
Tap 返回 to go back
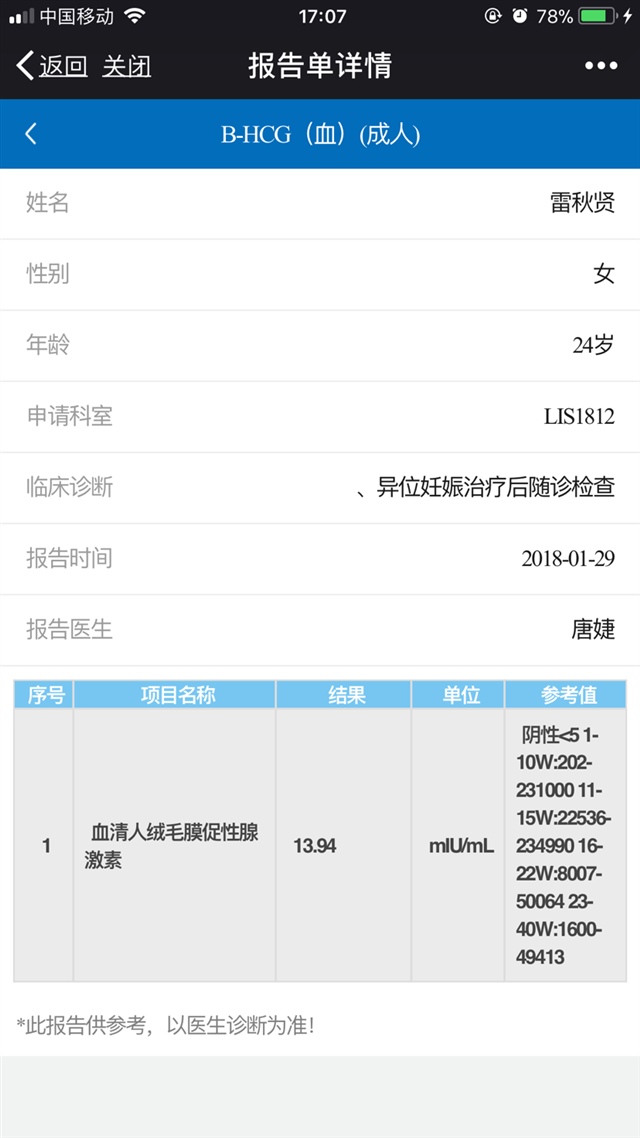(x=53, y=66)
